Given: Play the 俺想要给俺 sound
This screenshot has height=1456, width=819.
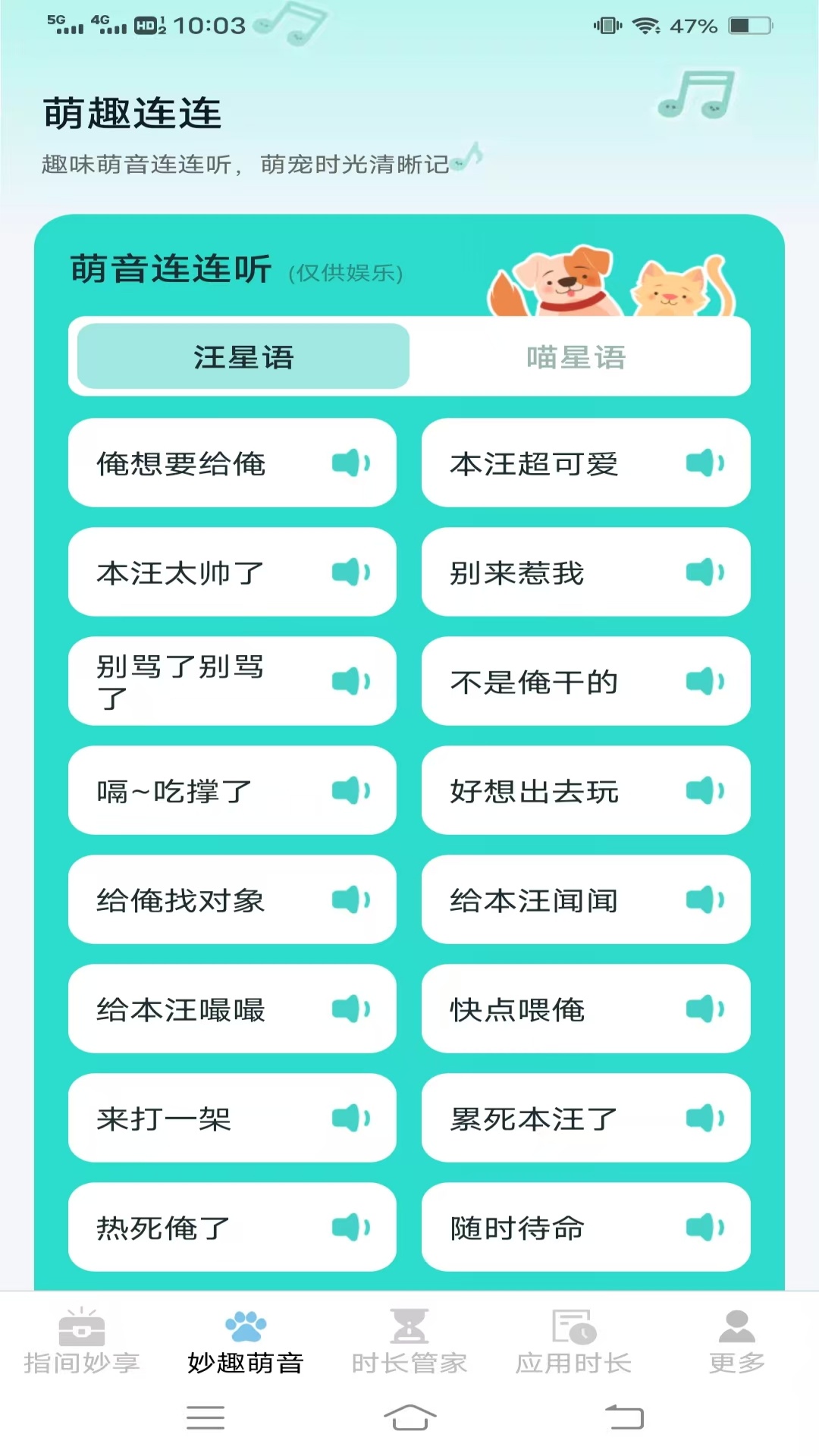Looking at the screenshot, I should point(232,463).
